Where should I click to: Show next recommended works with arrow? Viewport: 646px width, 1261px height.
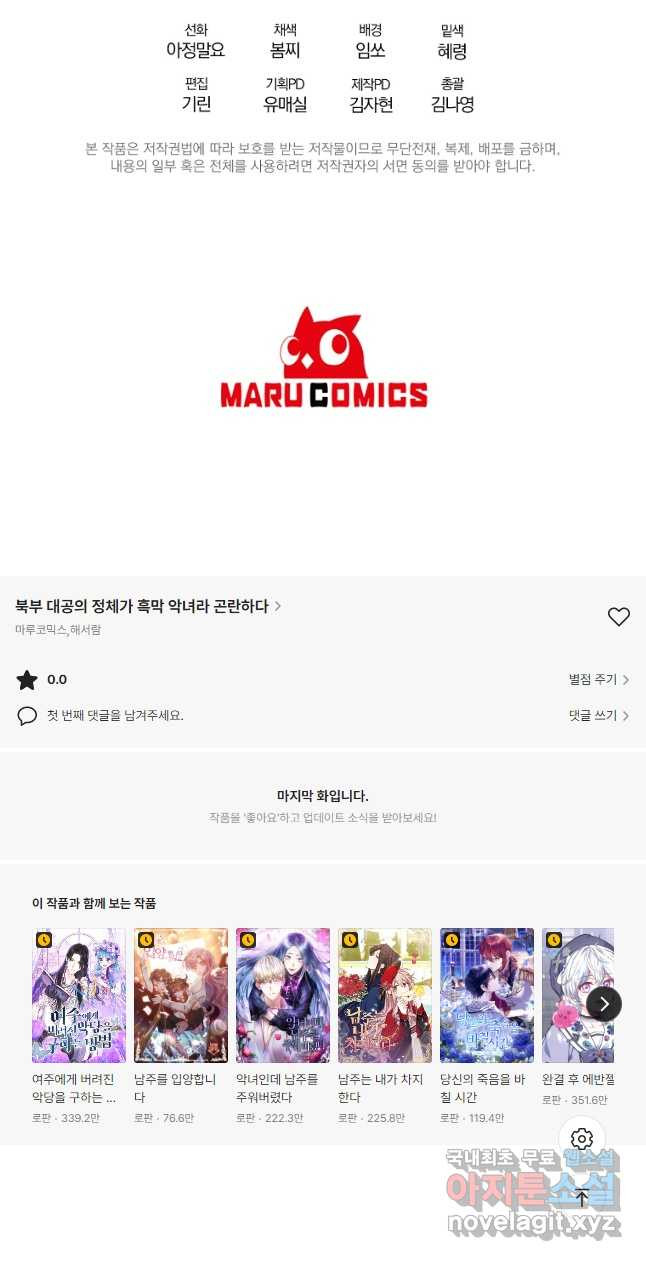coord(604,1004)
